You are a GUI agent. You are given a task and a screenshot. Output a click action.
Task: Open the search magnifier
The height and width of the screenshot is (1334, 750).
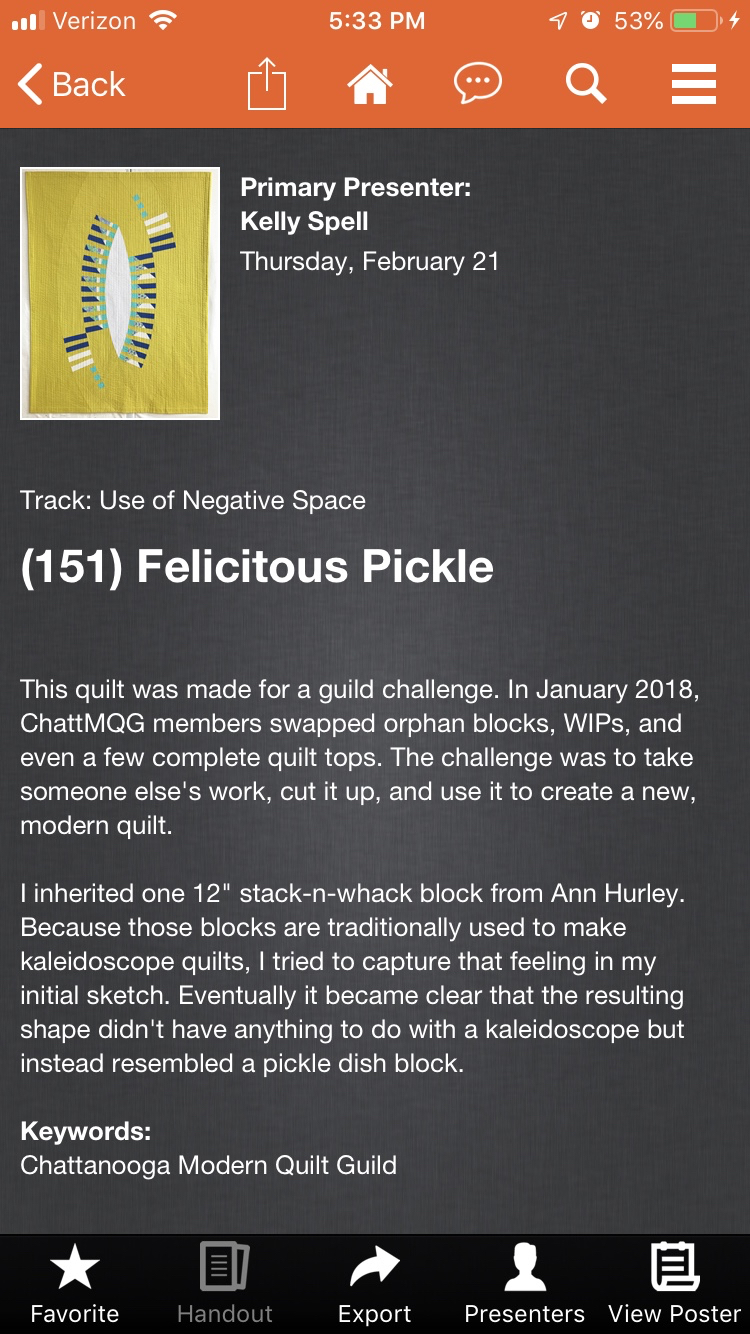(x=586, y=84)
